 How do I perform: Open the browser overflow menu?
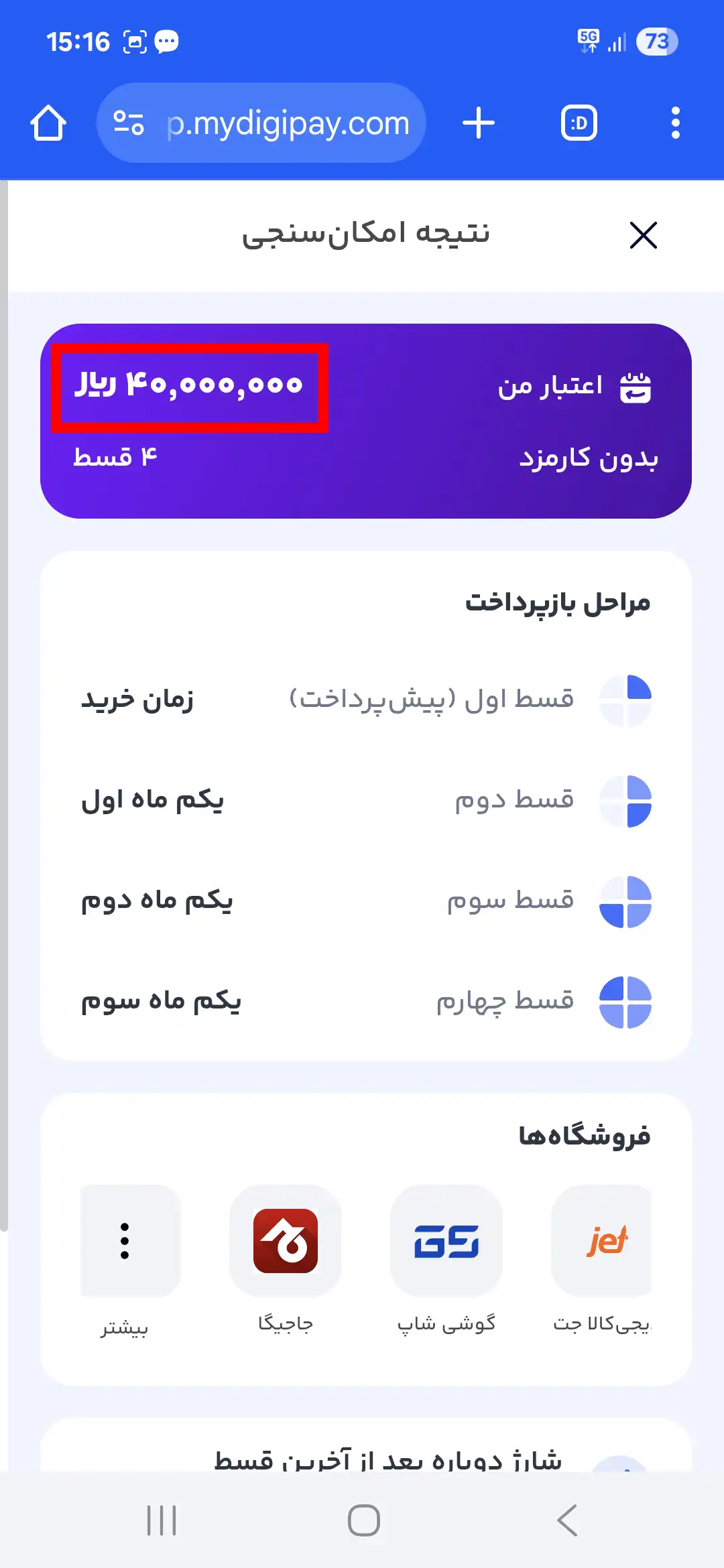[675, 123]
